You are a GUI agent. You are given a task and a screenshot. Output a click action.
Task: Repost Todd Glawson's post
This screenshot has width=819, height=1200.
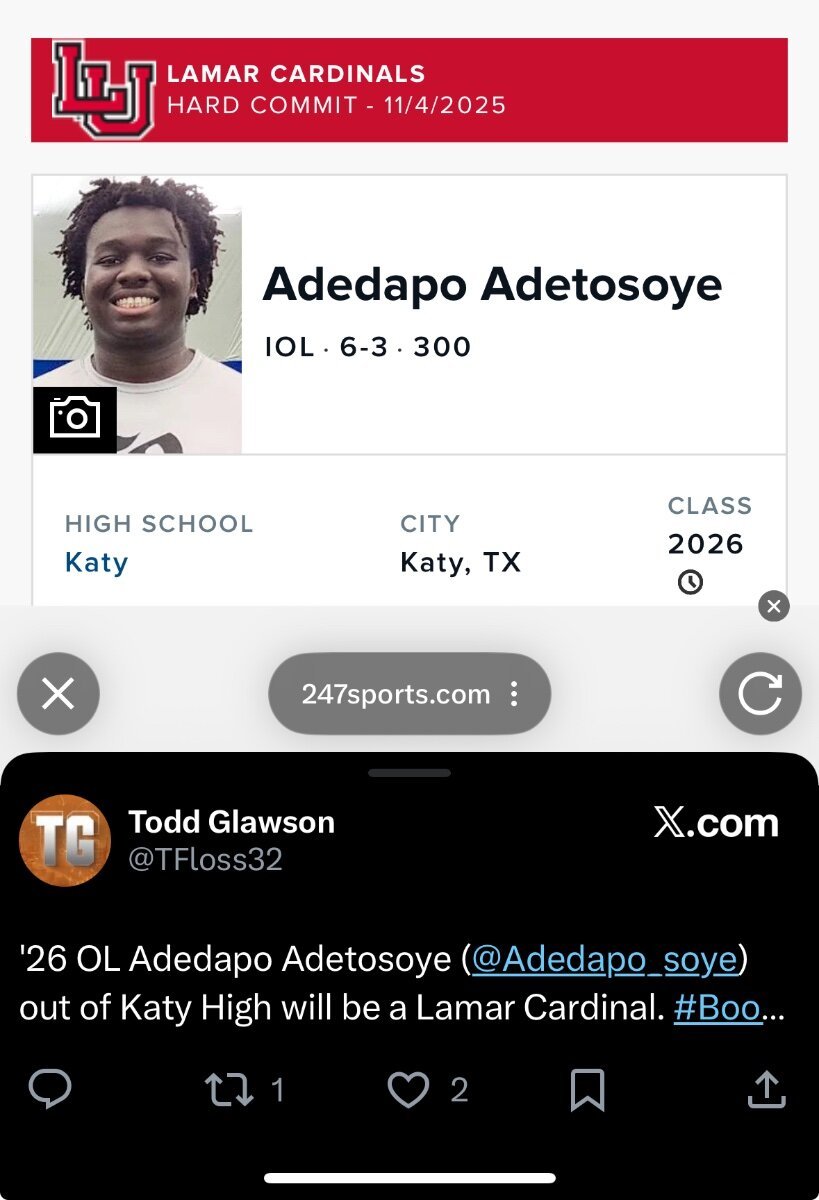(230, 1090)
